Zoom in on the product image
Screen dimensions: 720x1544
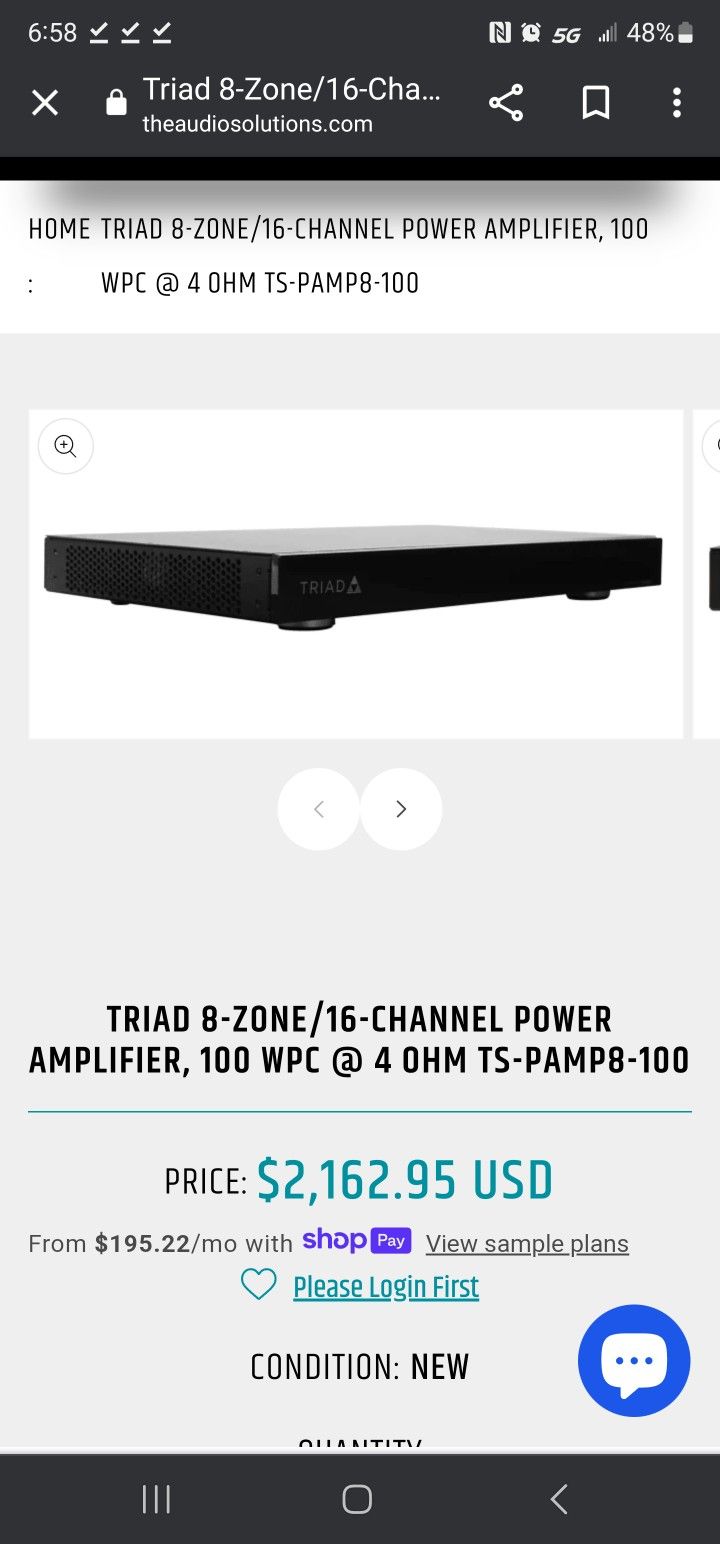(x=66, y=446)
